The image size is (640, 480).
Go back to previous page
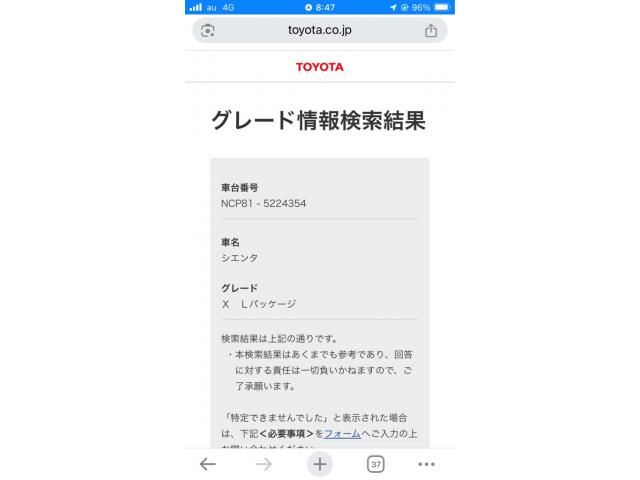(208, 464)
